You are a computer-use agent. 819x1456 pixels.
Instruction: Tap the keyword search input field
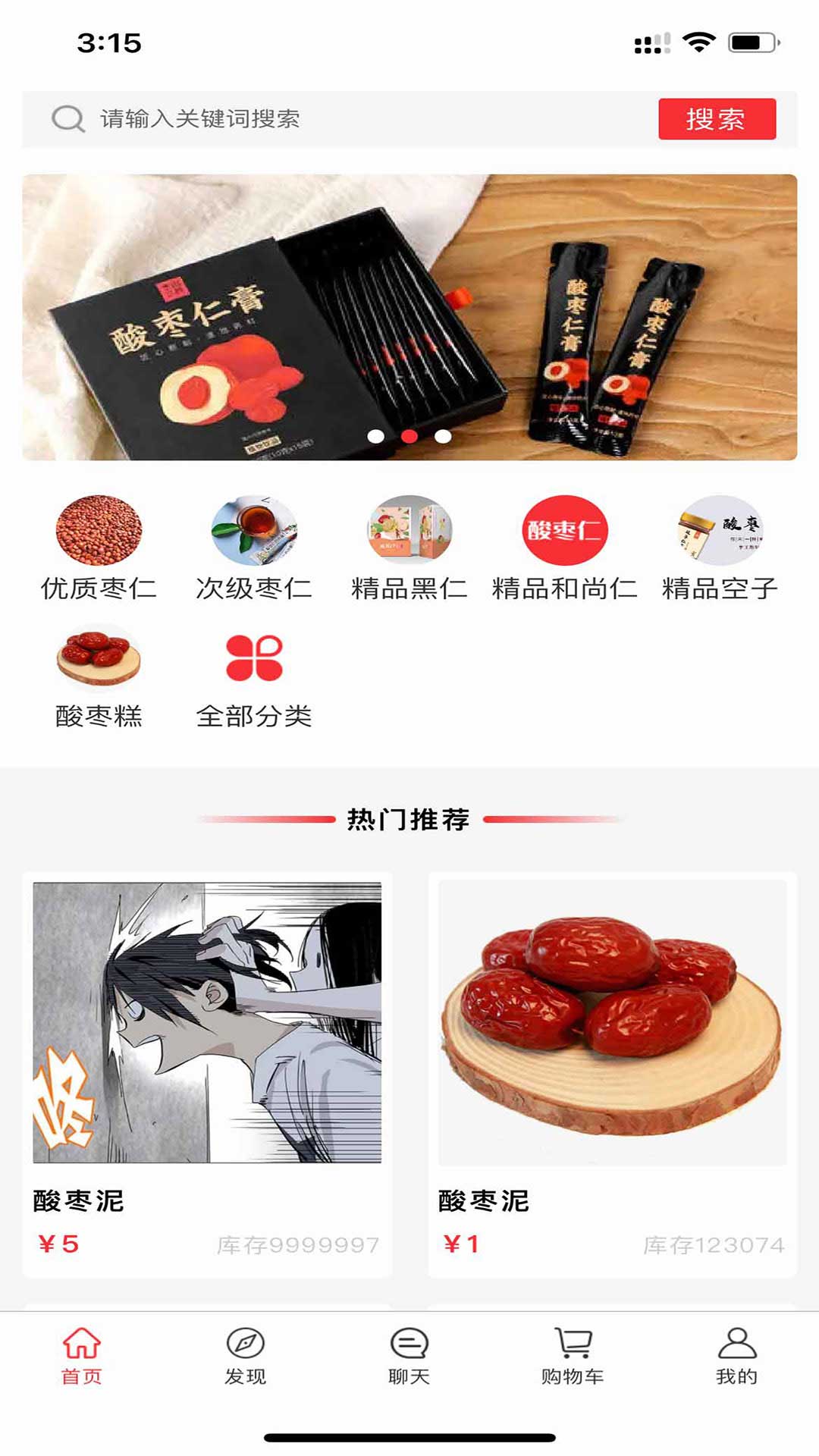pyautogui.click(x=303, y=118)
